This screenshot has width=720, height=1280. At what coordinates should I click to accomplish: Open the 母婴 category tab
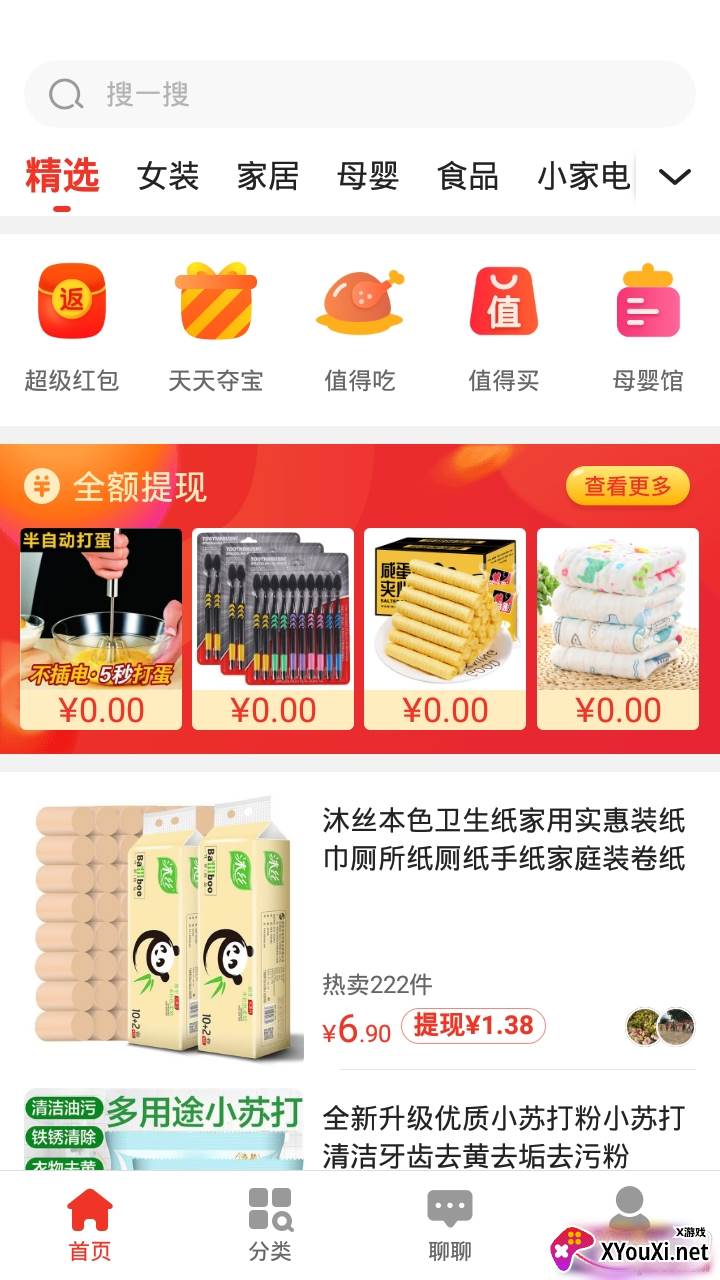[368, 176]
